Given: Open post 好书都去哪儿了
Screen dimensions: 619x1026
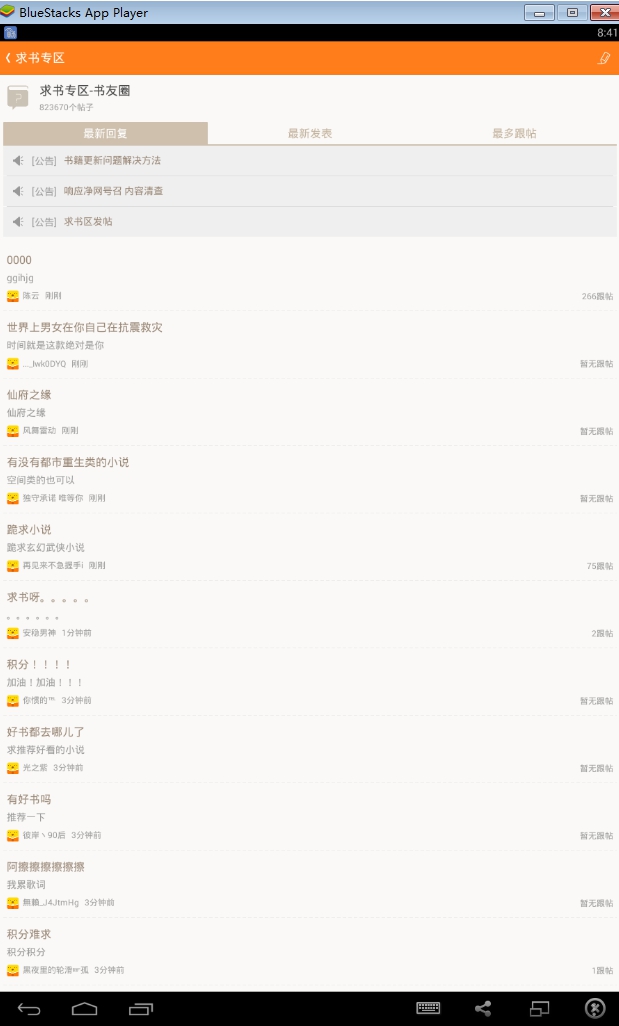Looking at the screenshot, I should pyautogui.click(x=46, y=732).
